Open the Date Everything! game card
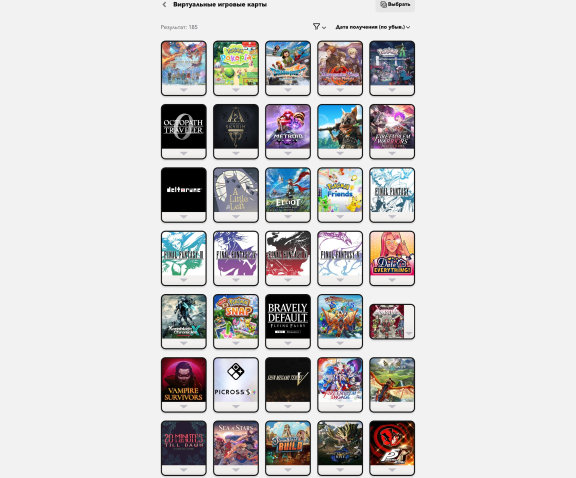Image resolution: width=576 pixels, height=478 pixels. coord(392,258)
